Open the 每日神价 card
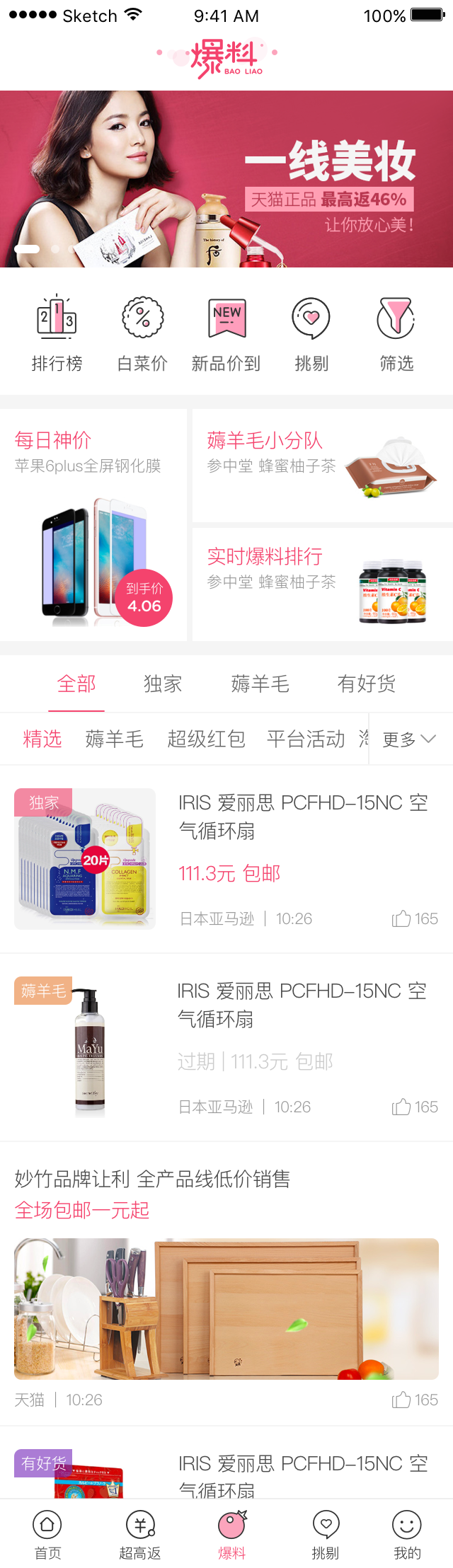This screenshot has height=1568, width=453. click(93, 525)
